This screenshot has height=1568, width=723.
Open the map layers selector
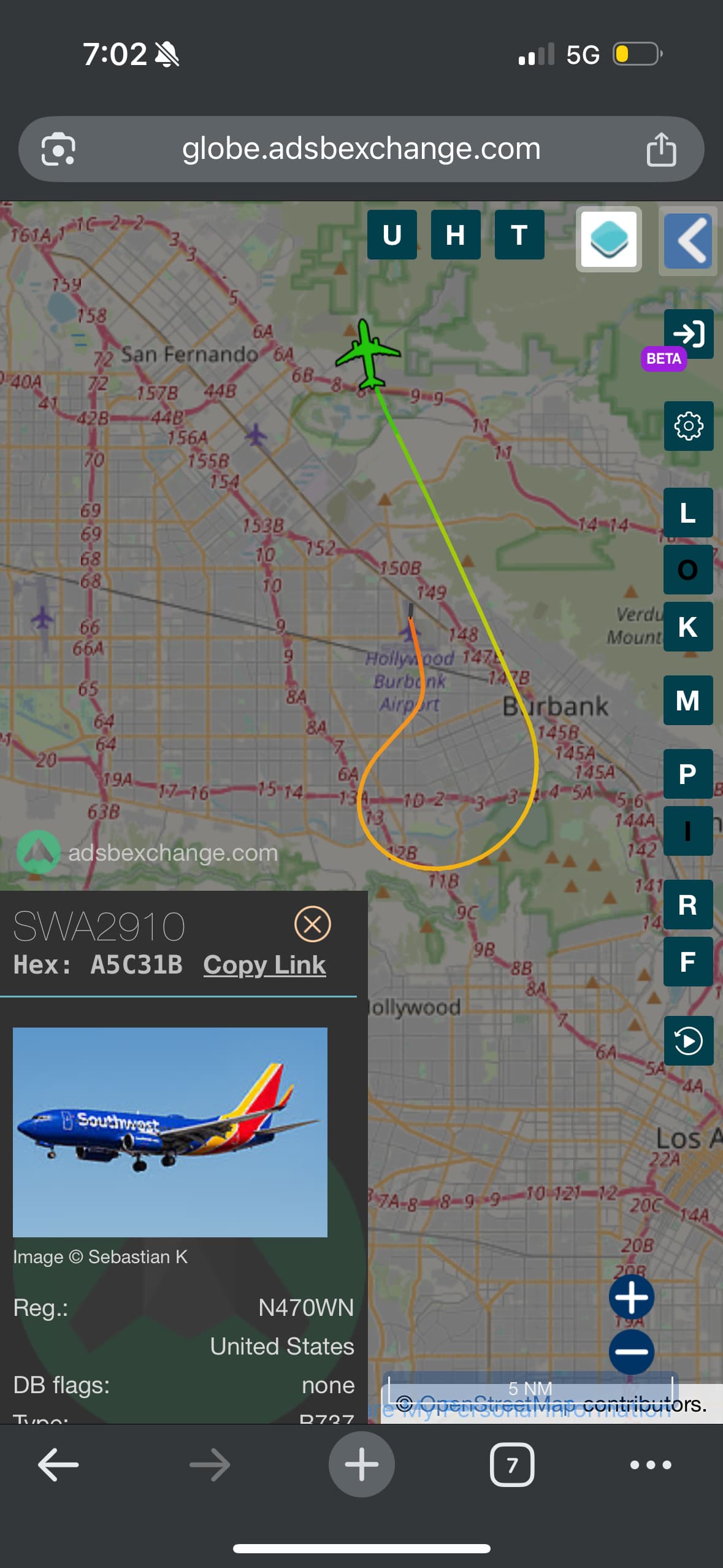point(608,239)
